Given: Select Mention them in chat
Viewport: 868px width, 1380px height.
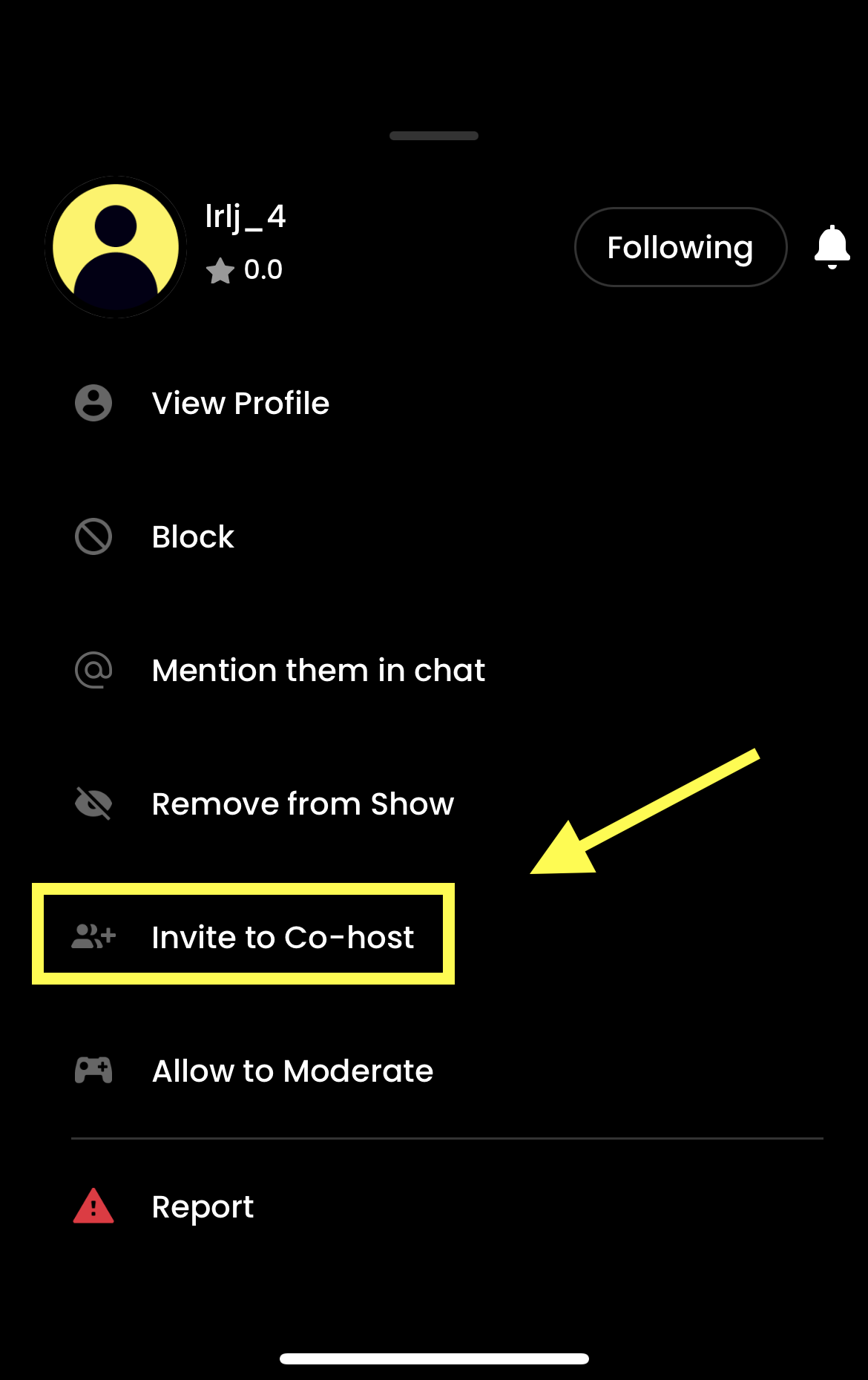Looking at the screenshot, I should tap(318, 670).
